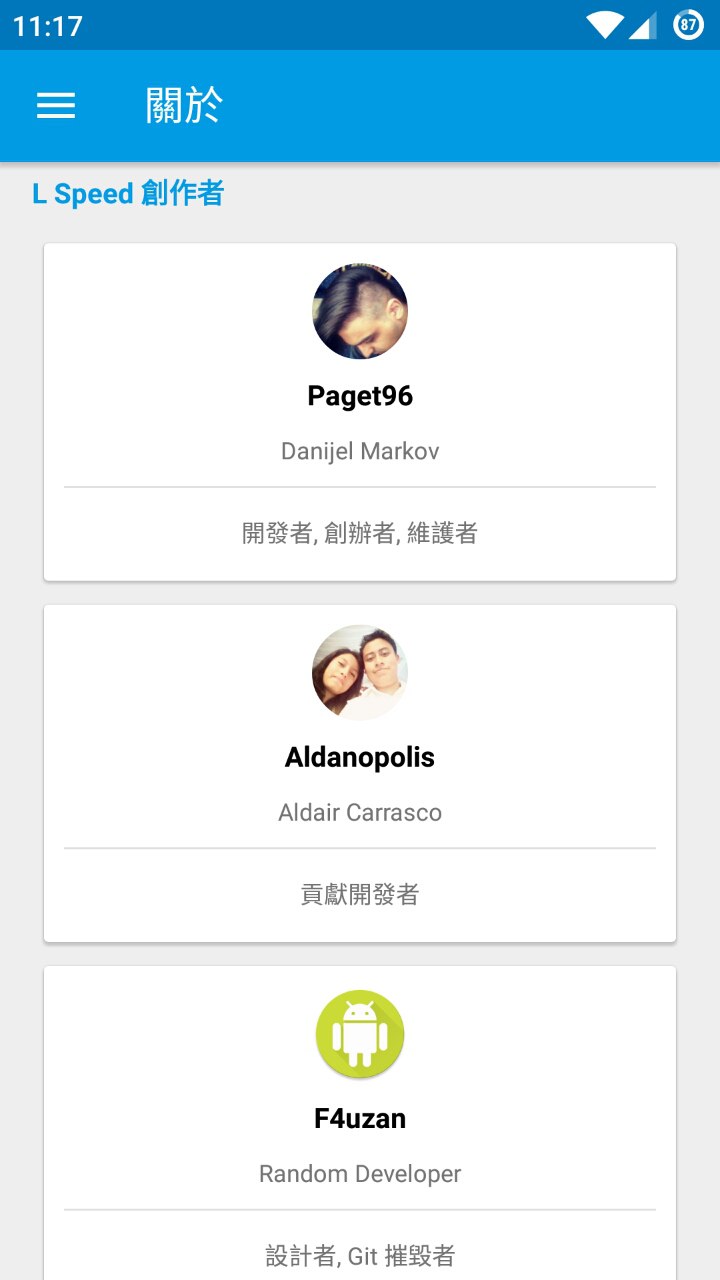
Task: Open the Paget96 creator card
Action: click(x=360, y=411)
